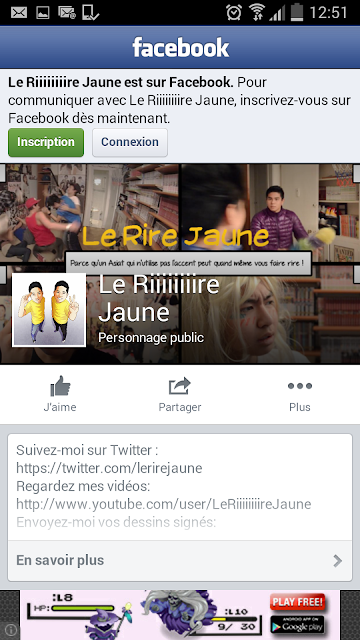
Task: Tap the green Inscription button
Action: (x=46, y=142)
